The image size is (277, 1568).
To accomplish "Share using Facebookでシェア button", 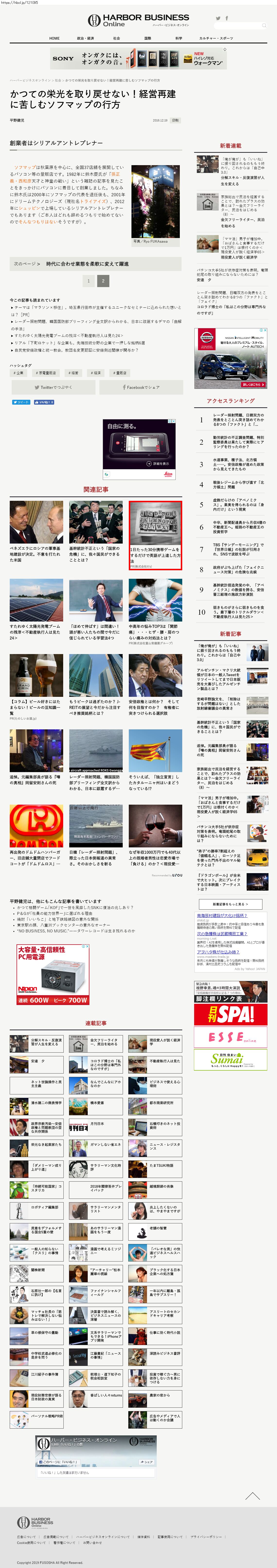I will click(141, 387).
